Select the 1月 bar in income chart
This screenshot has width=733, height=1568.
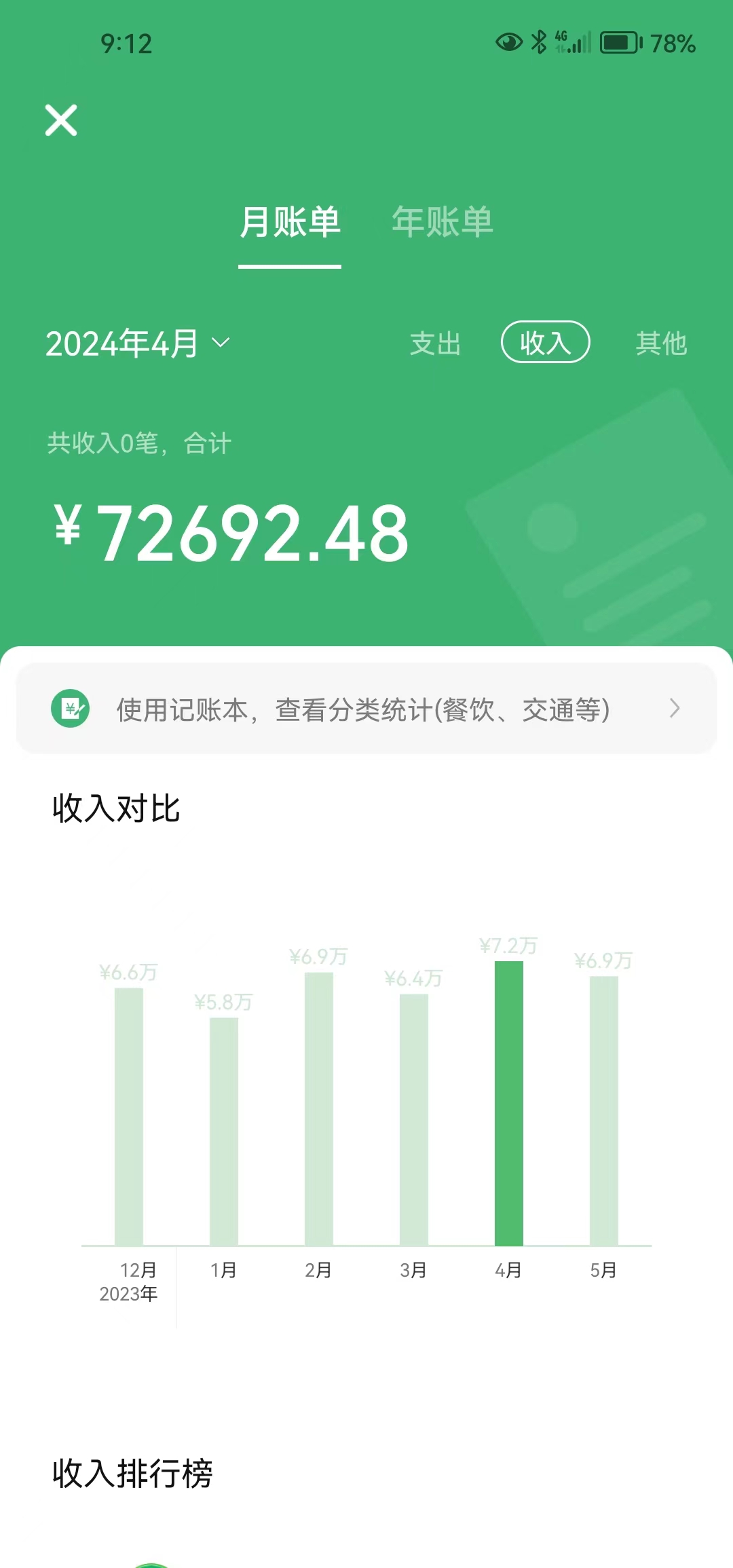(224, 1131)
